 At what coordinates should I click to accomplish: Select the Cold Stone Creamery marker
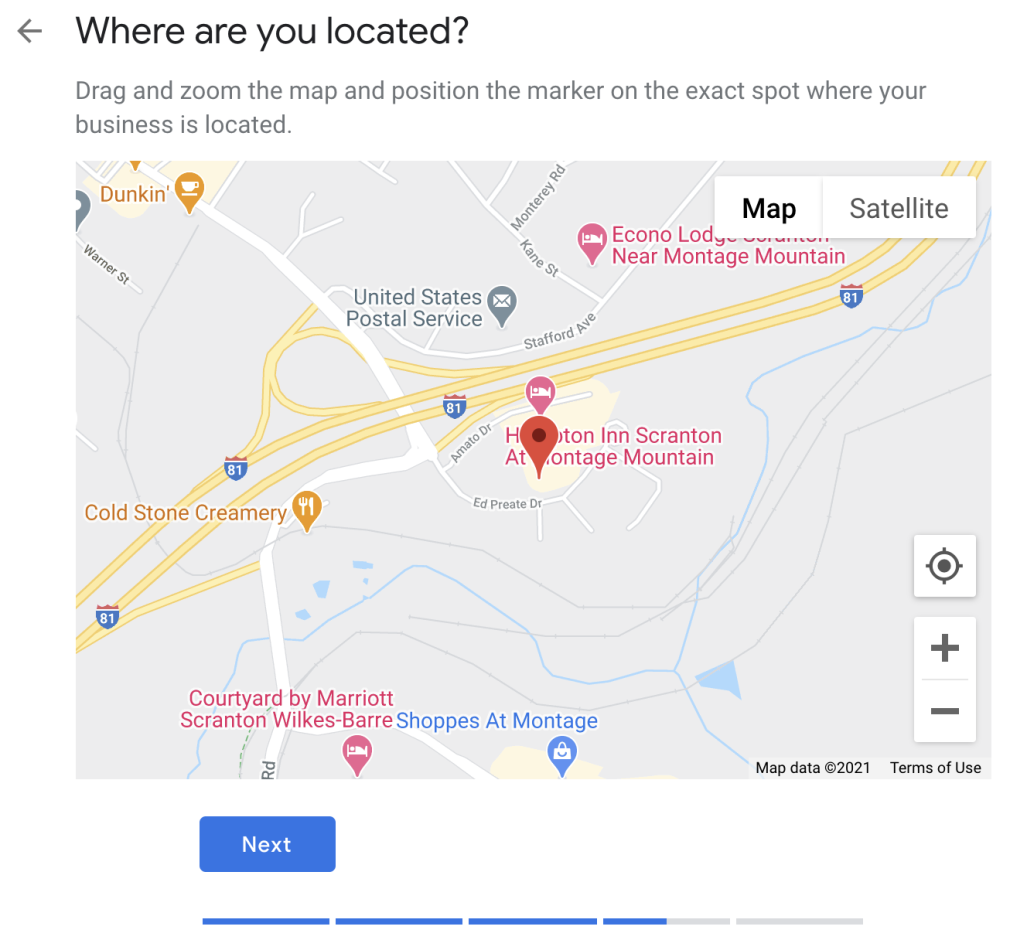click(x=306, y=509)
